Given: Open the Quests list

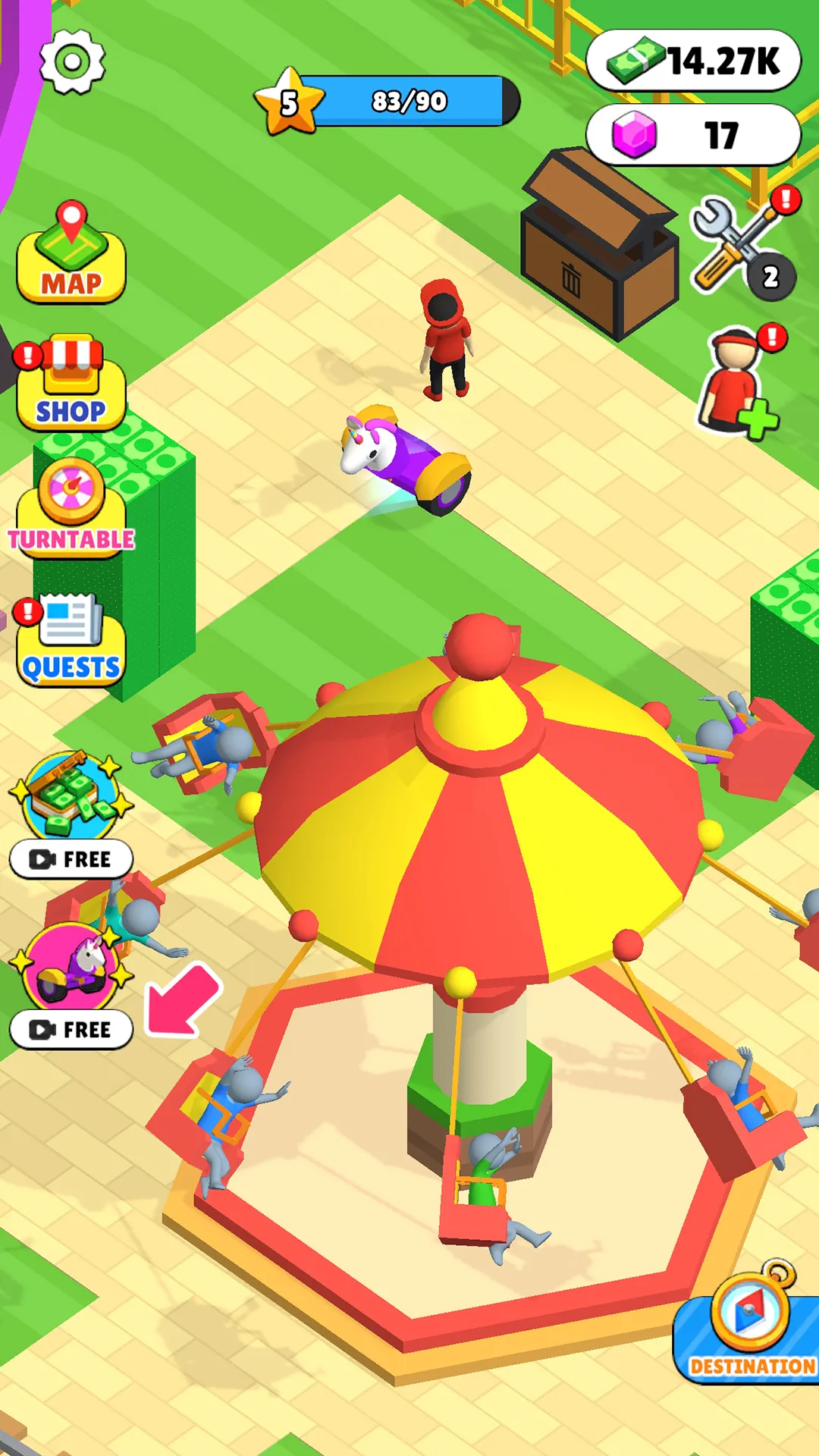Looking at the screenshot, I should [71, 643].
